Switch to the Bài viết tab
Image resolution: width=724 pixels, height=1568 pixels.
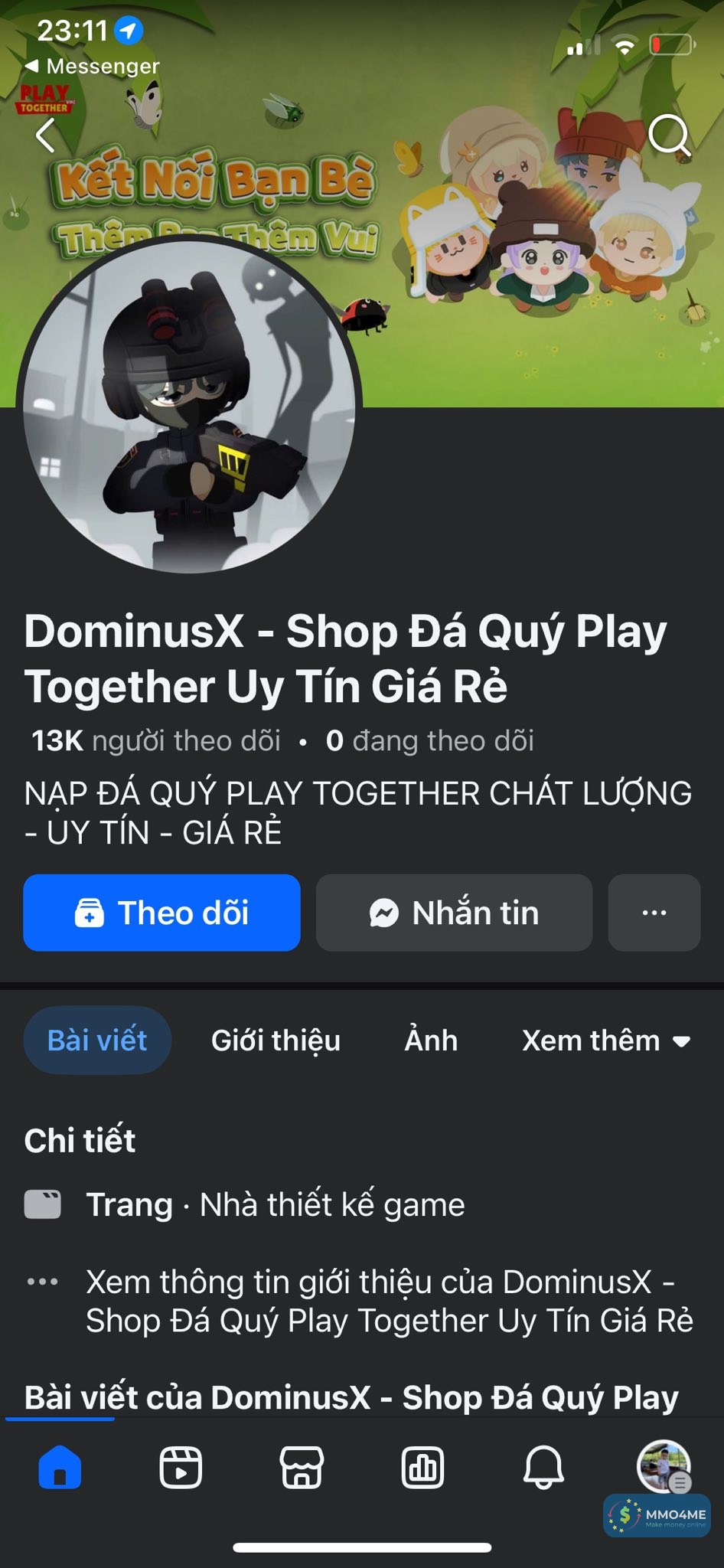coord(97,1040)
